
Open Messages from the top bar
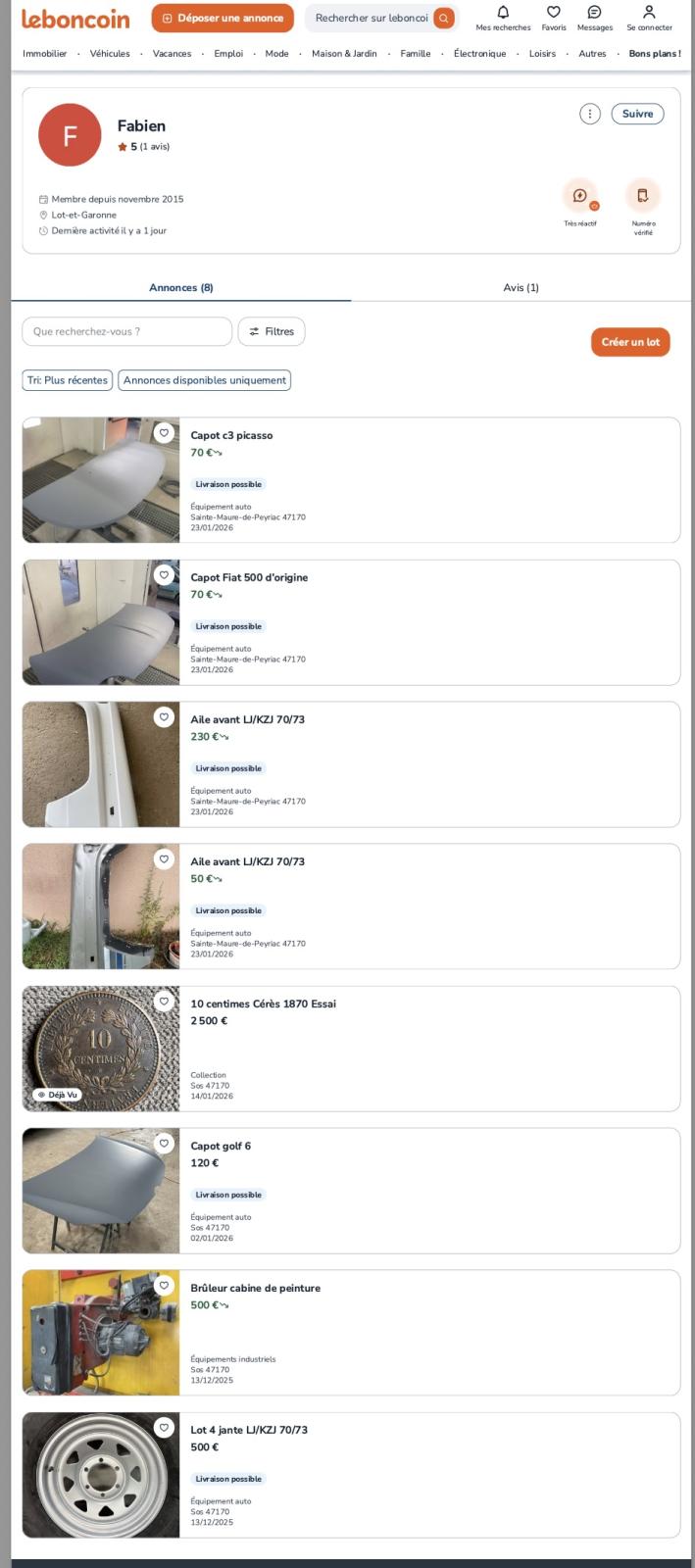pos(594,13)
